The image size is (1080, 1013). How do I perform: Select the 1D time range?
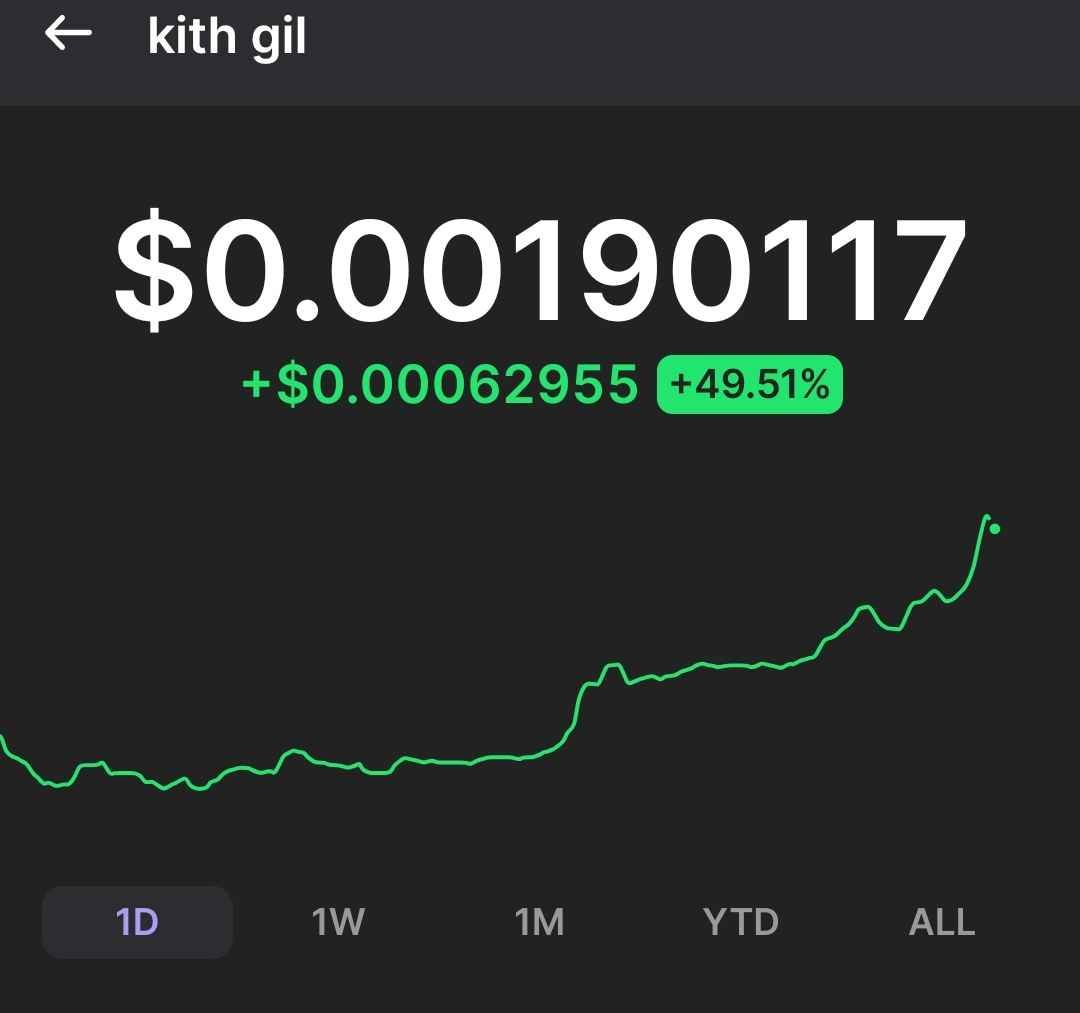(137, 922)
